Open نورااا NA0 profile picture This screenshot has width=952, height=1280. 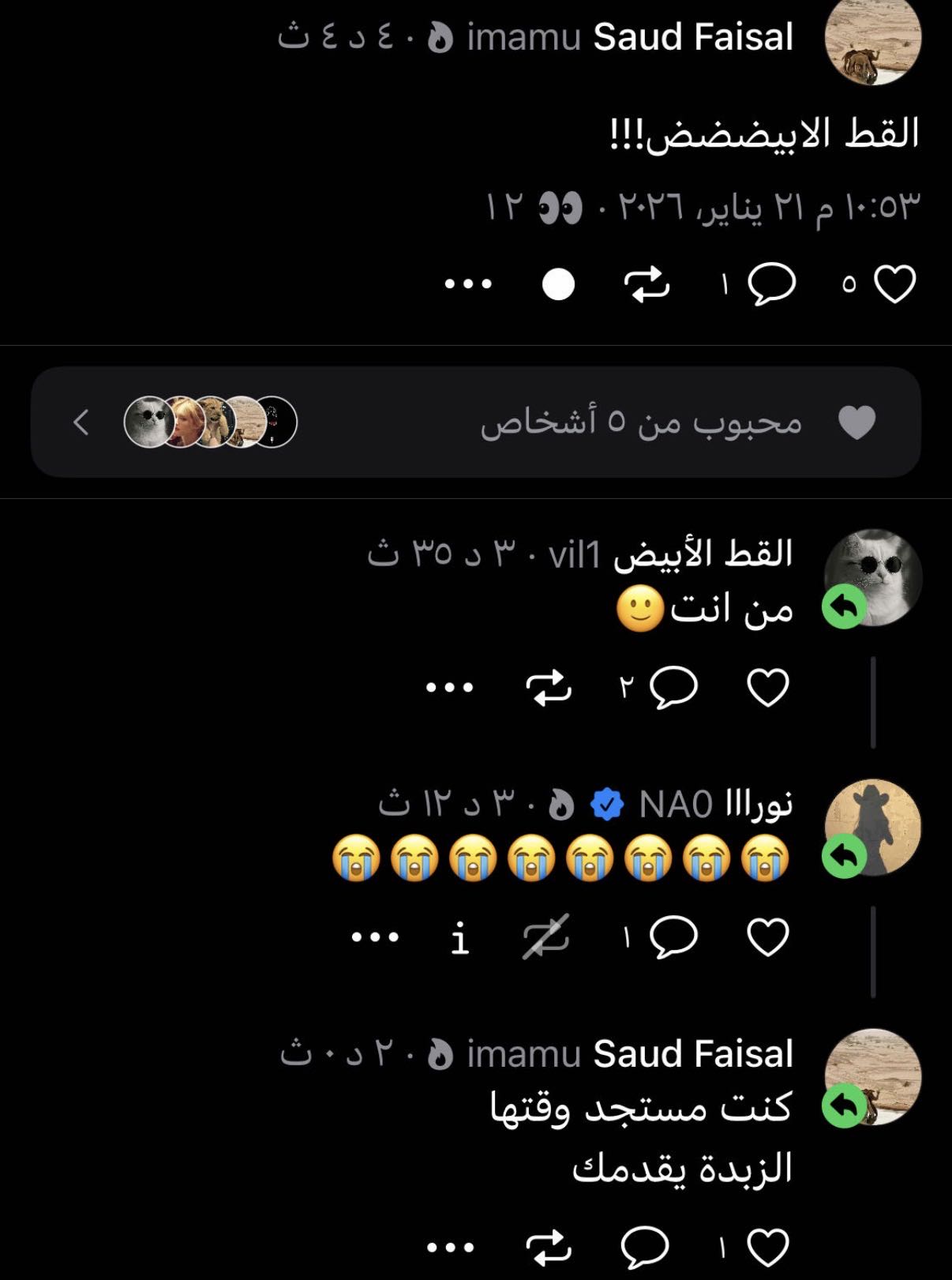coord(873,827)
